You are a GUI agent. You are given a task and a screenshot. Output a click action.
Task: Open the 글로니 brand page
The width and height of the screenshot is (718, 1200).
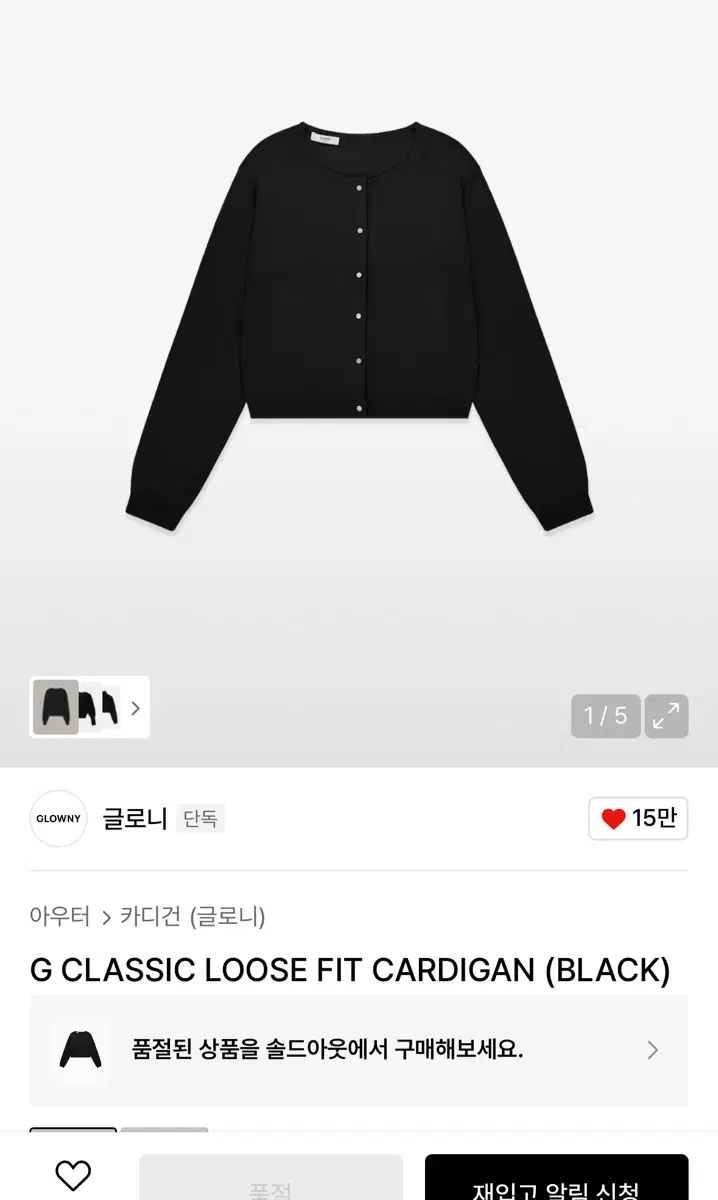pyautogui.click(x=135, y=819)
